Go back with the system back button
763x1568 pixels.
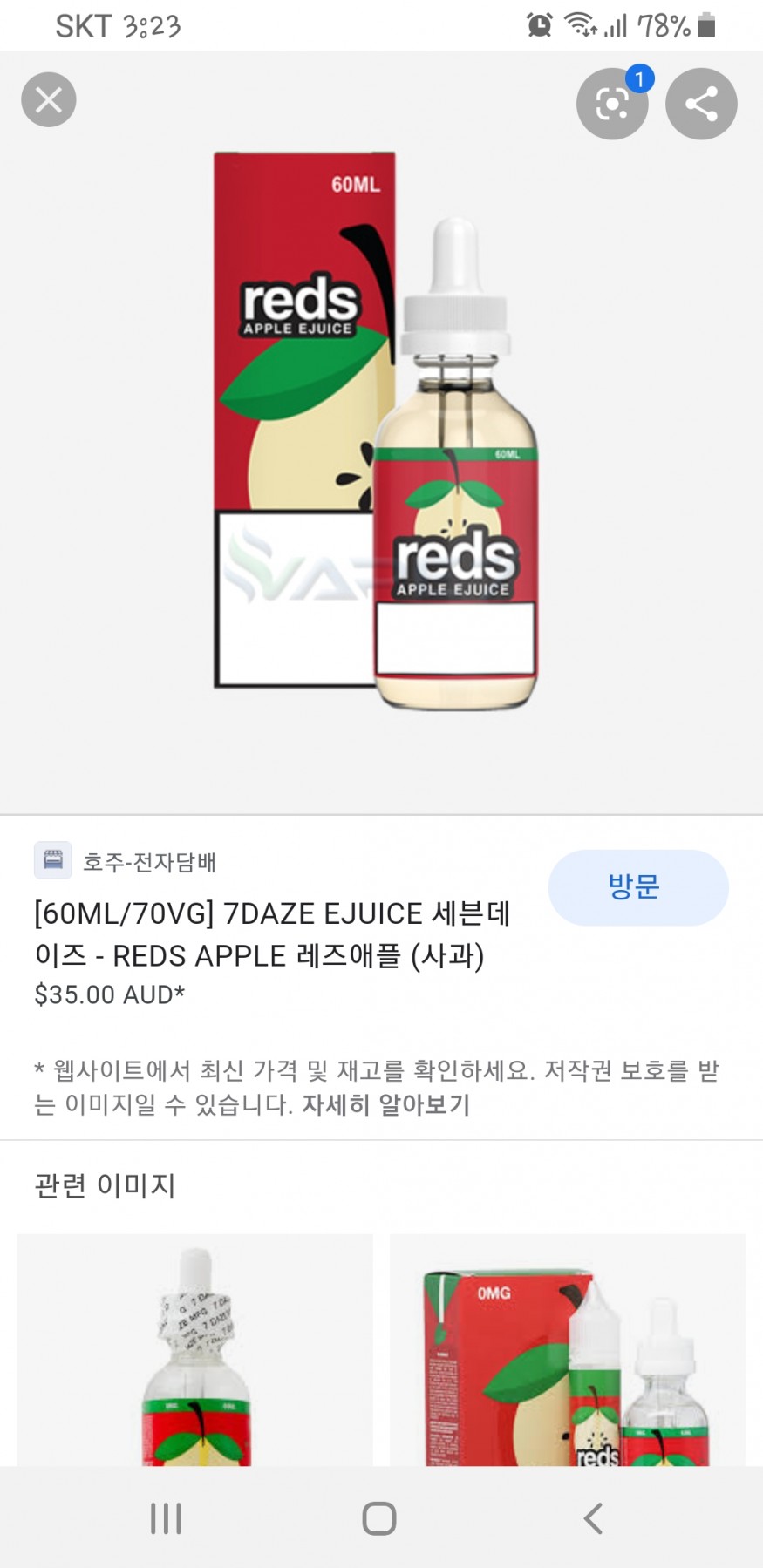point(593,1518)
